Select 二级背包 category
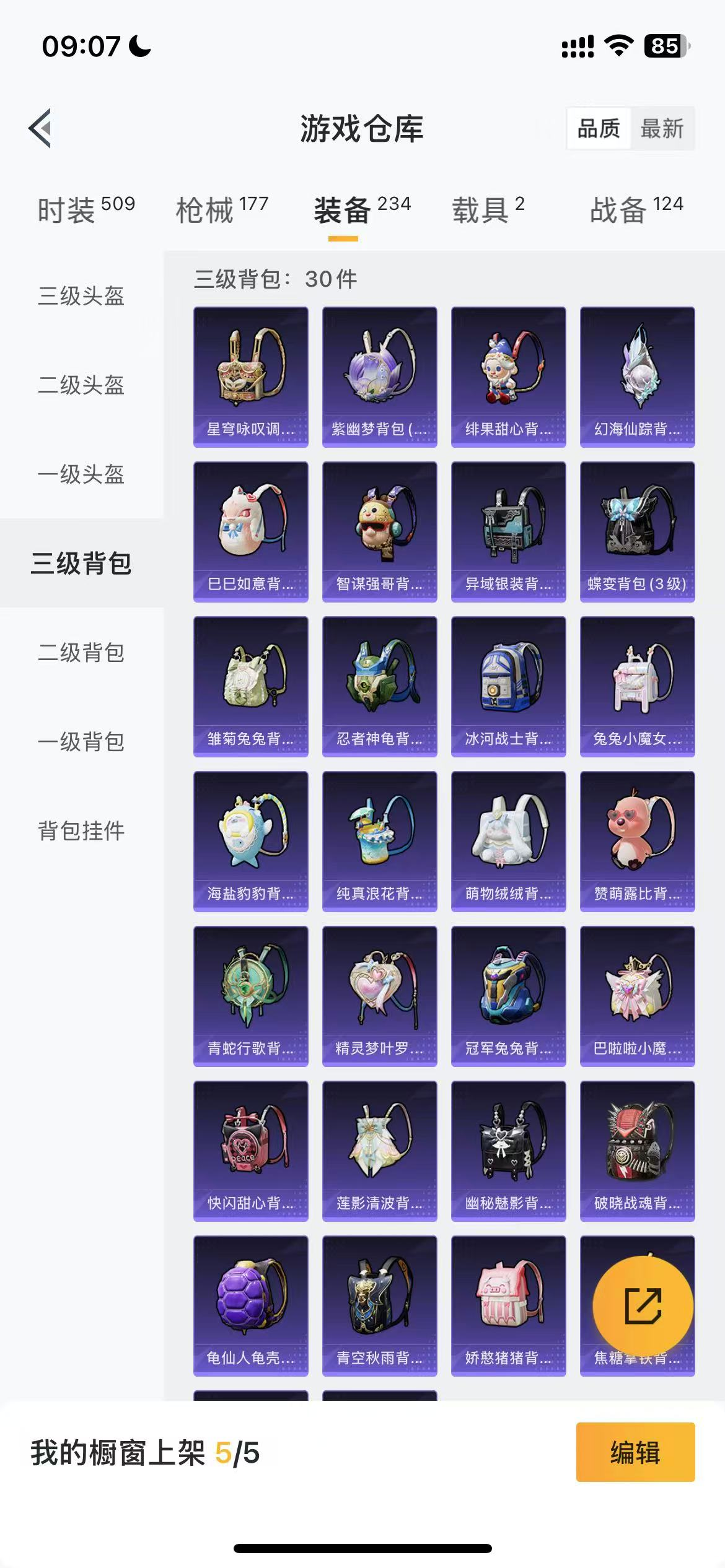The width and height of the screenshot is (725, 1568). point(81,653)
